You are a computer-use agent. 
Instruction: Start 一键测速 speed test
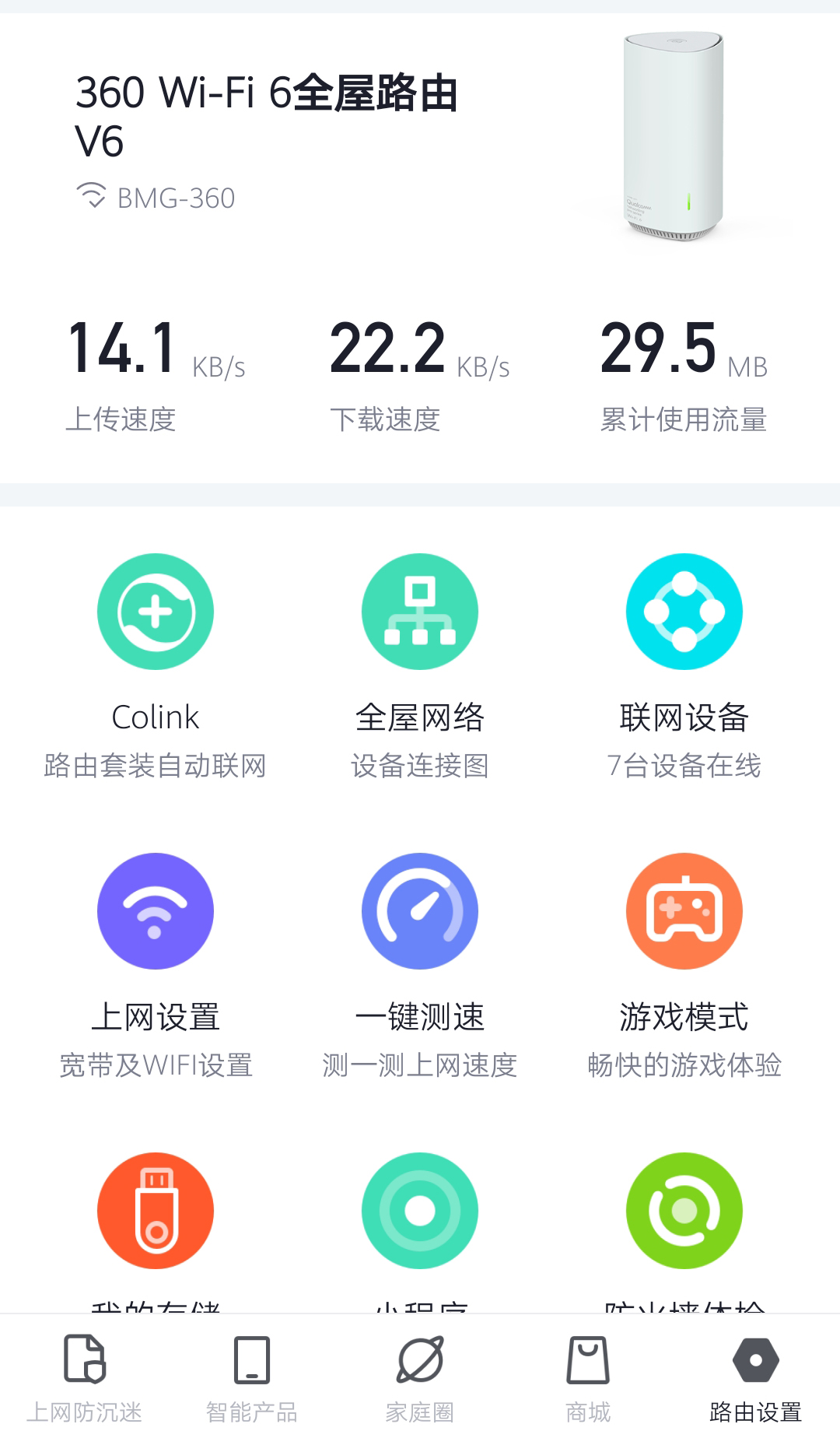pos(419,957)
